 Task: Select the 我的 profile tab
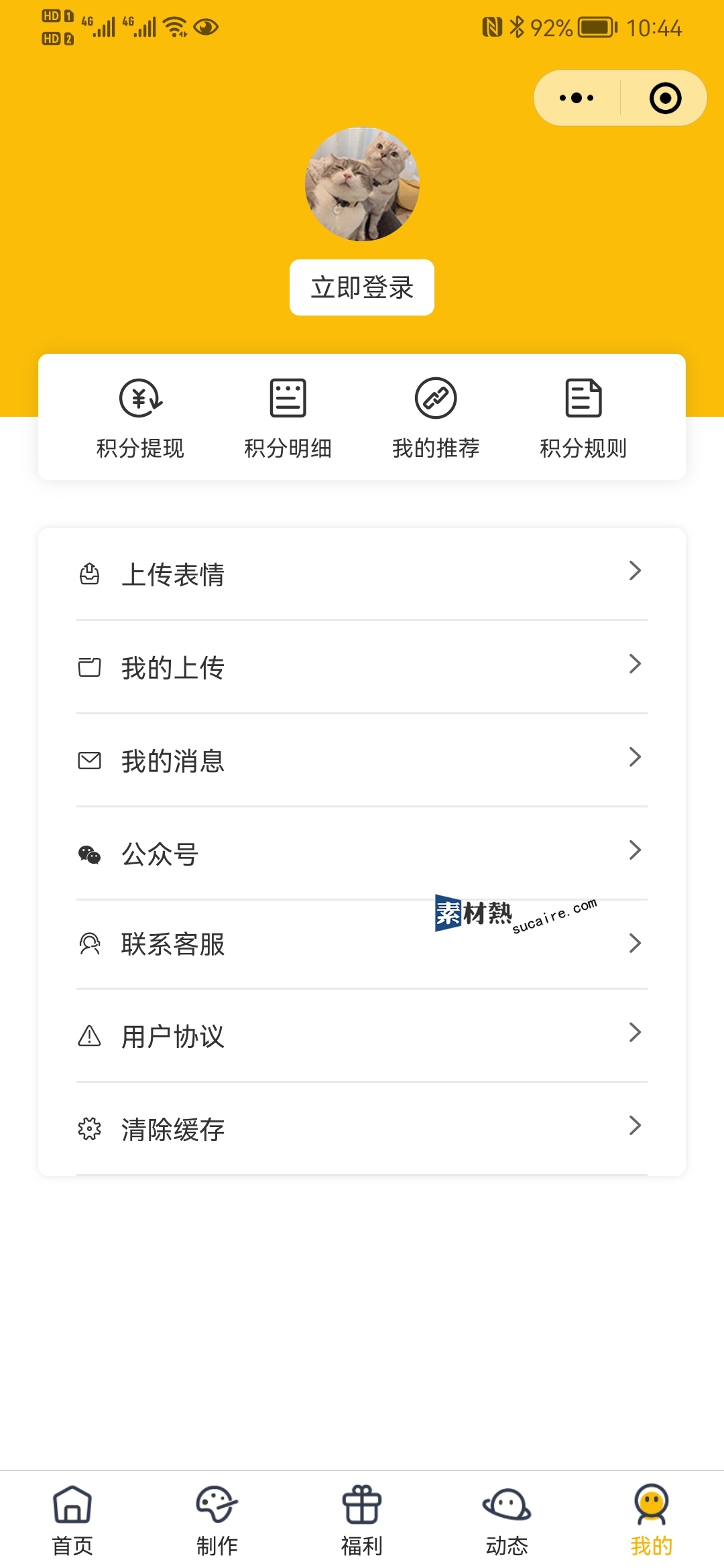tap(652, 1520)
